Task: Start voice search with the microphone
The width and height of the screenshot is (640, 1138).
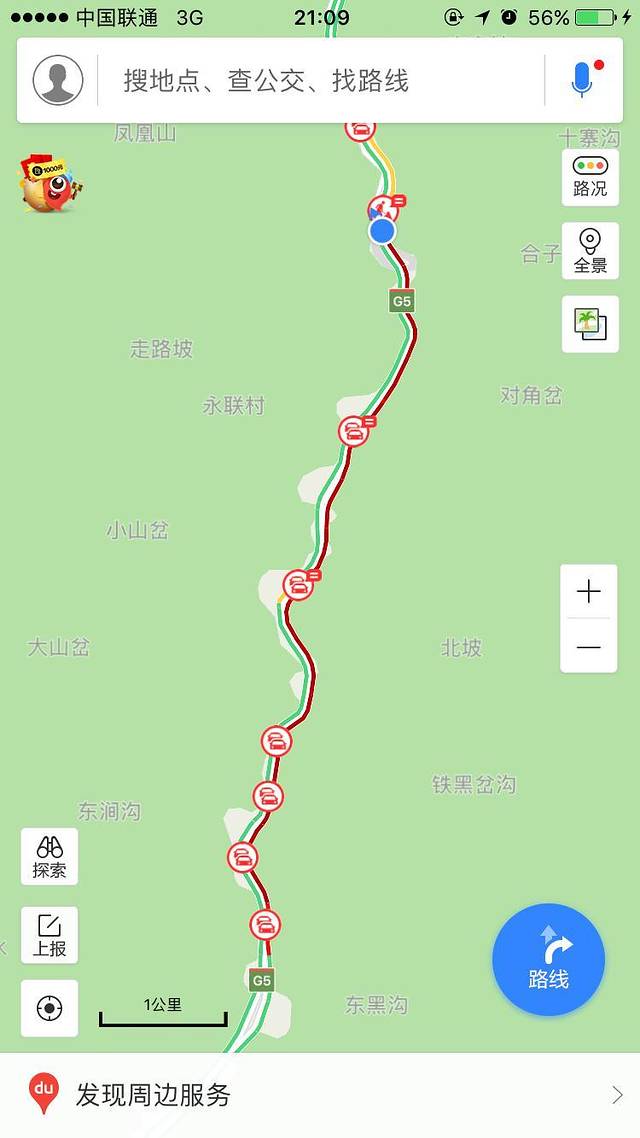Action: coord(582,80)
